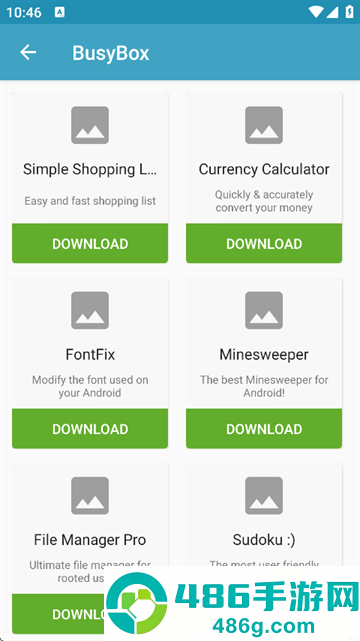Viewport: 360px width, 641px height.
Task: Open the Currency Calculator card
Action: 264,158
